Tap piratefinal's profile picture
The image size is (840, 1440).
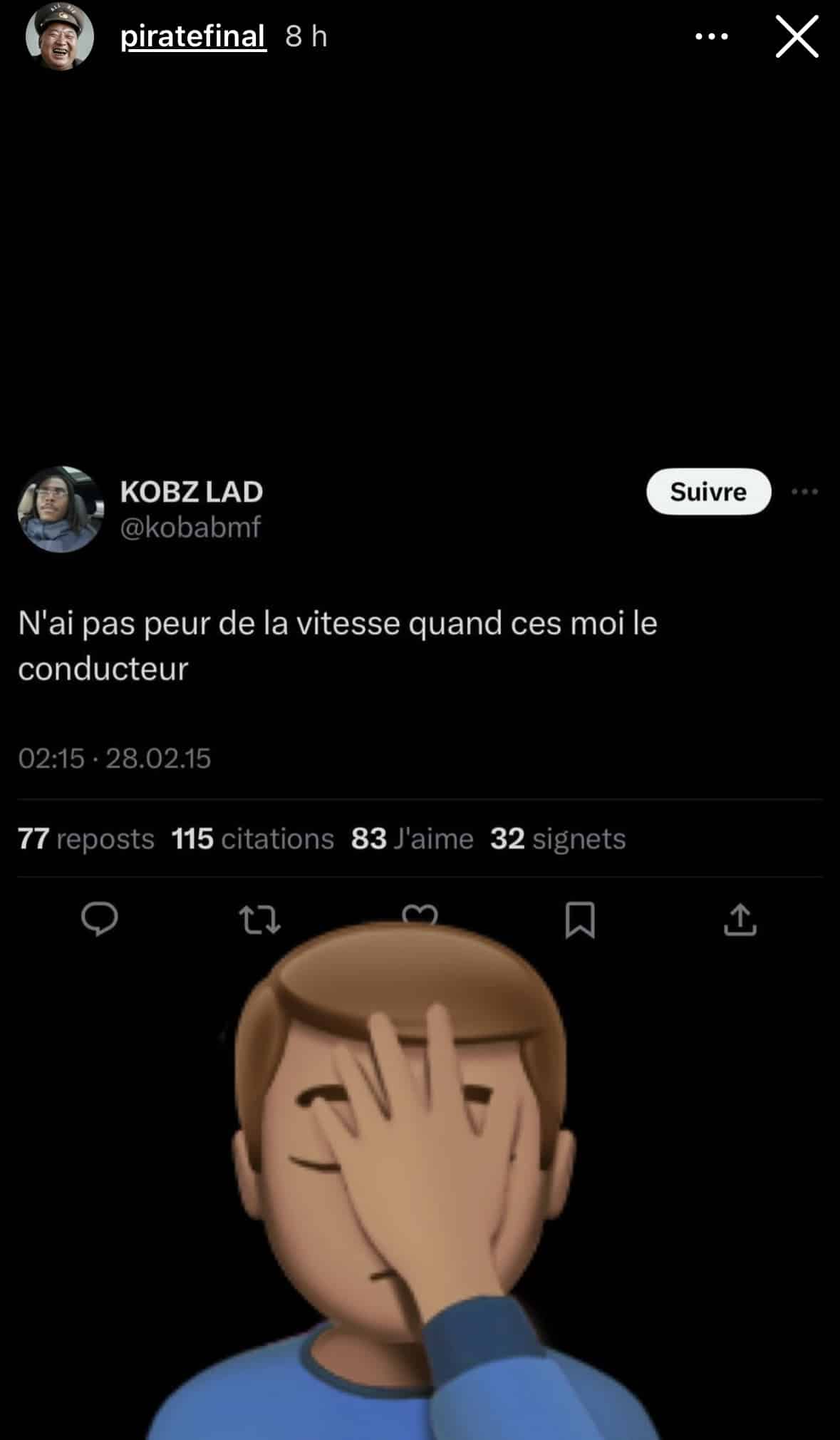point(60,36)
